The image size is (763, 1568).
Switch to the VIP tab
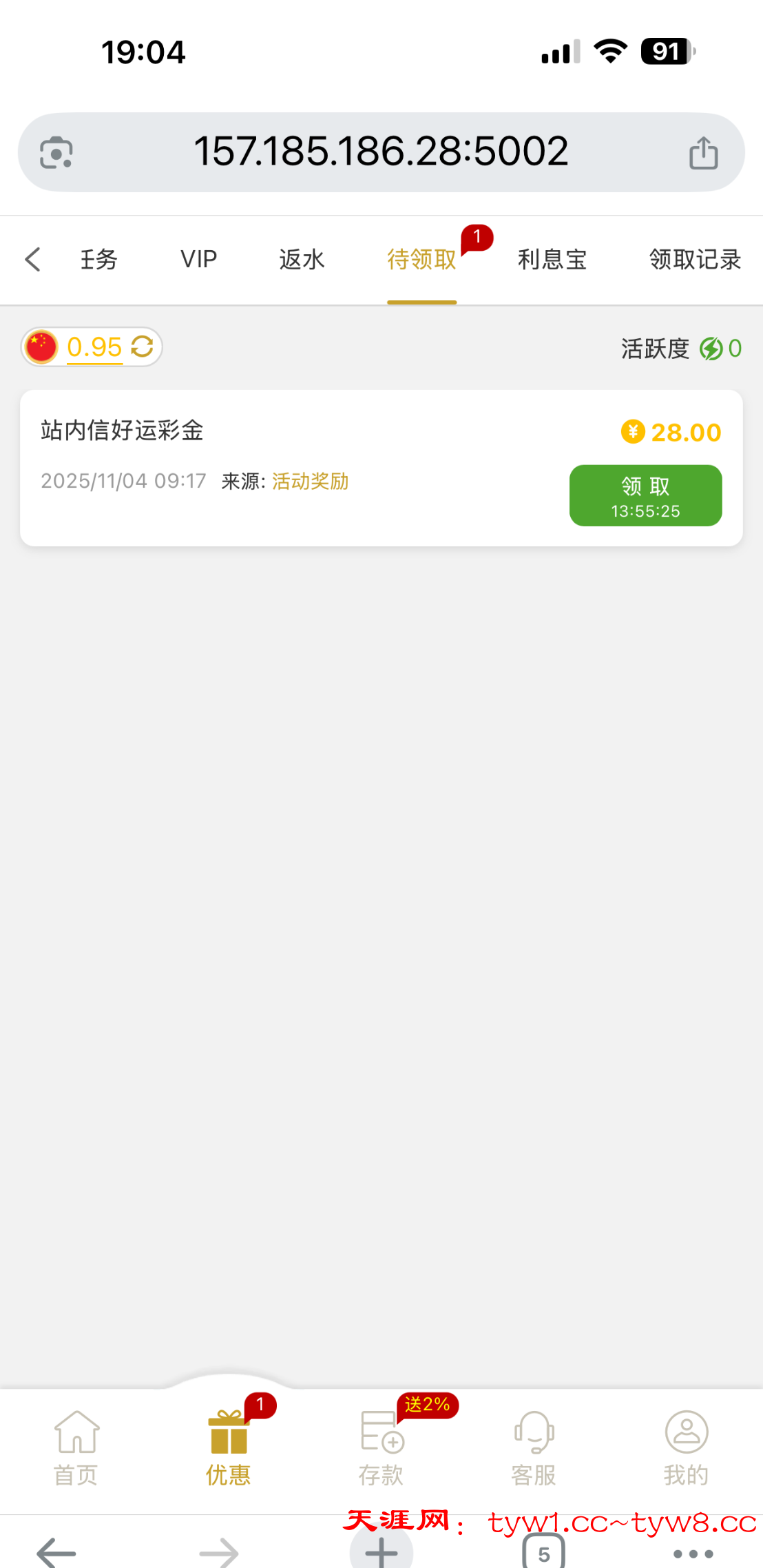tap(198, 260)
